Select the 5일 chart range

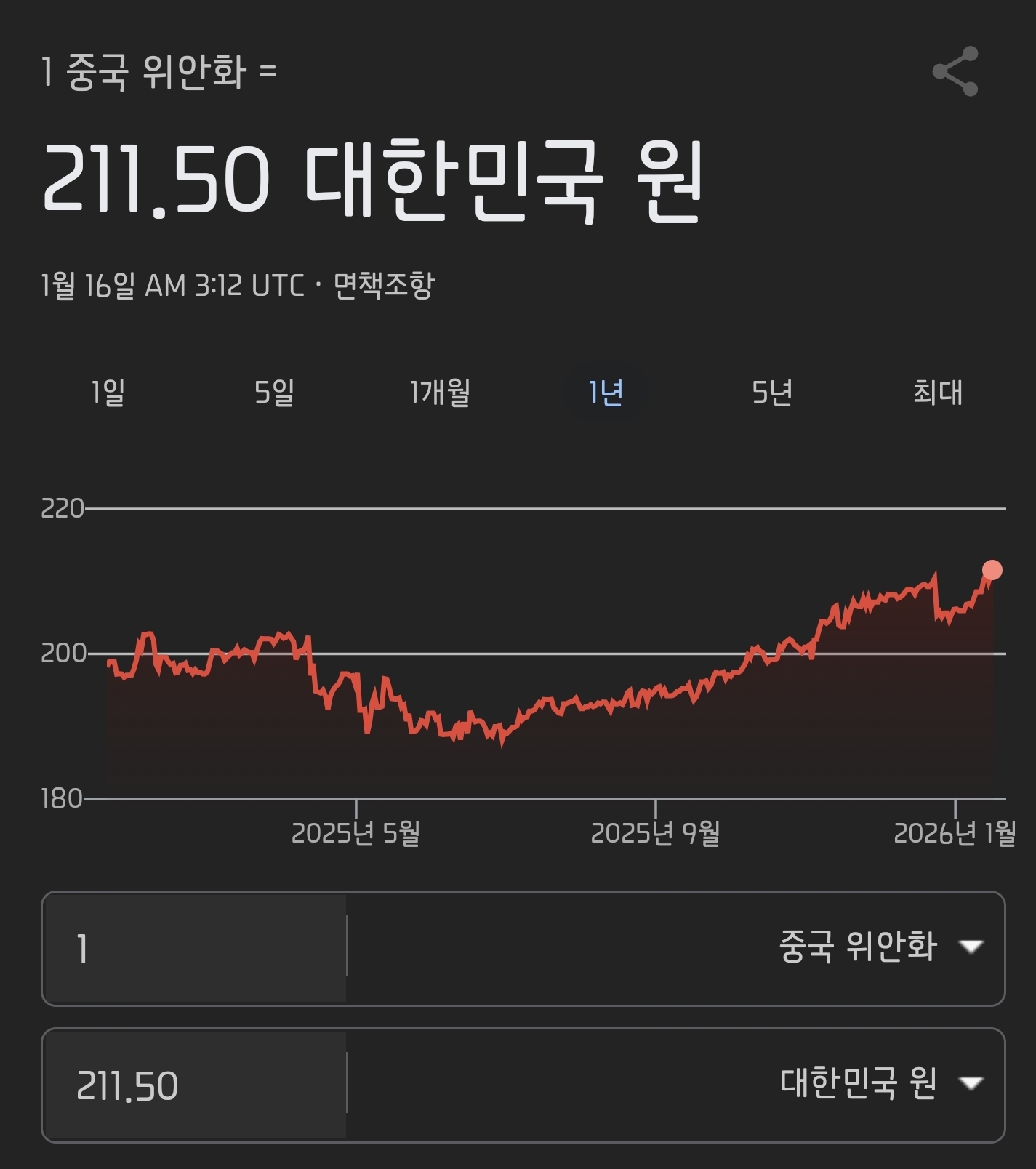pyautogui.click(x=274, y=393)
